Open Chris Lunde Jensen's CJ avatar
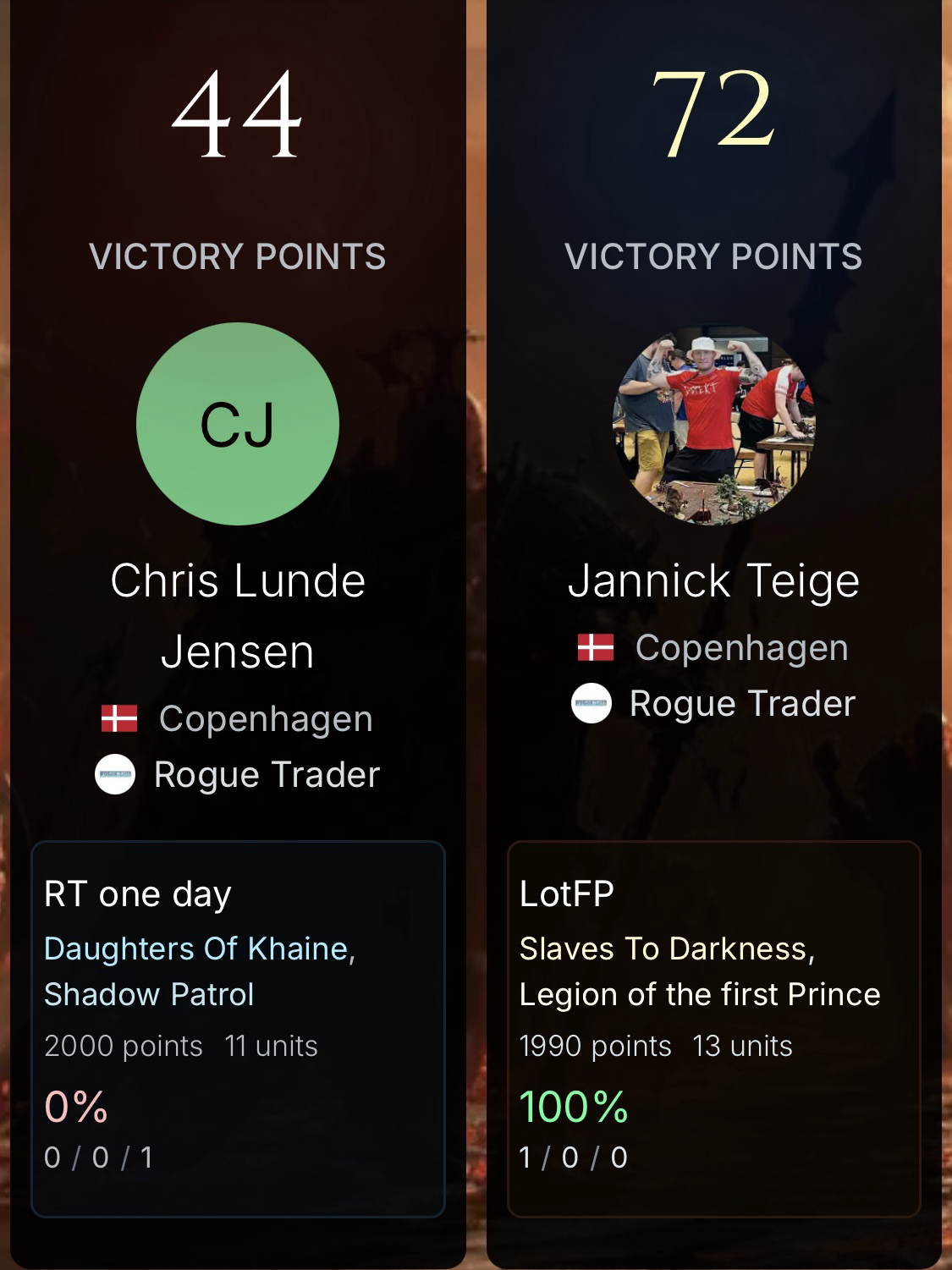The image size is (952, 1270). (238, 424)
